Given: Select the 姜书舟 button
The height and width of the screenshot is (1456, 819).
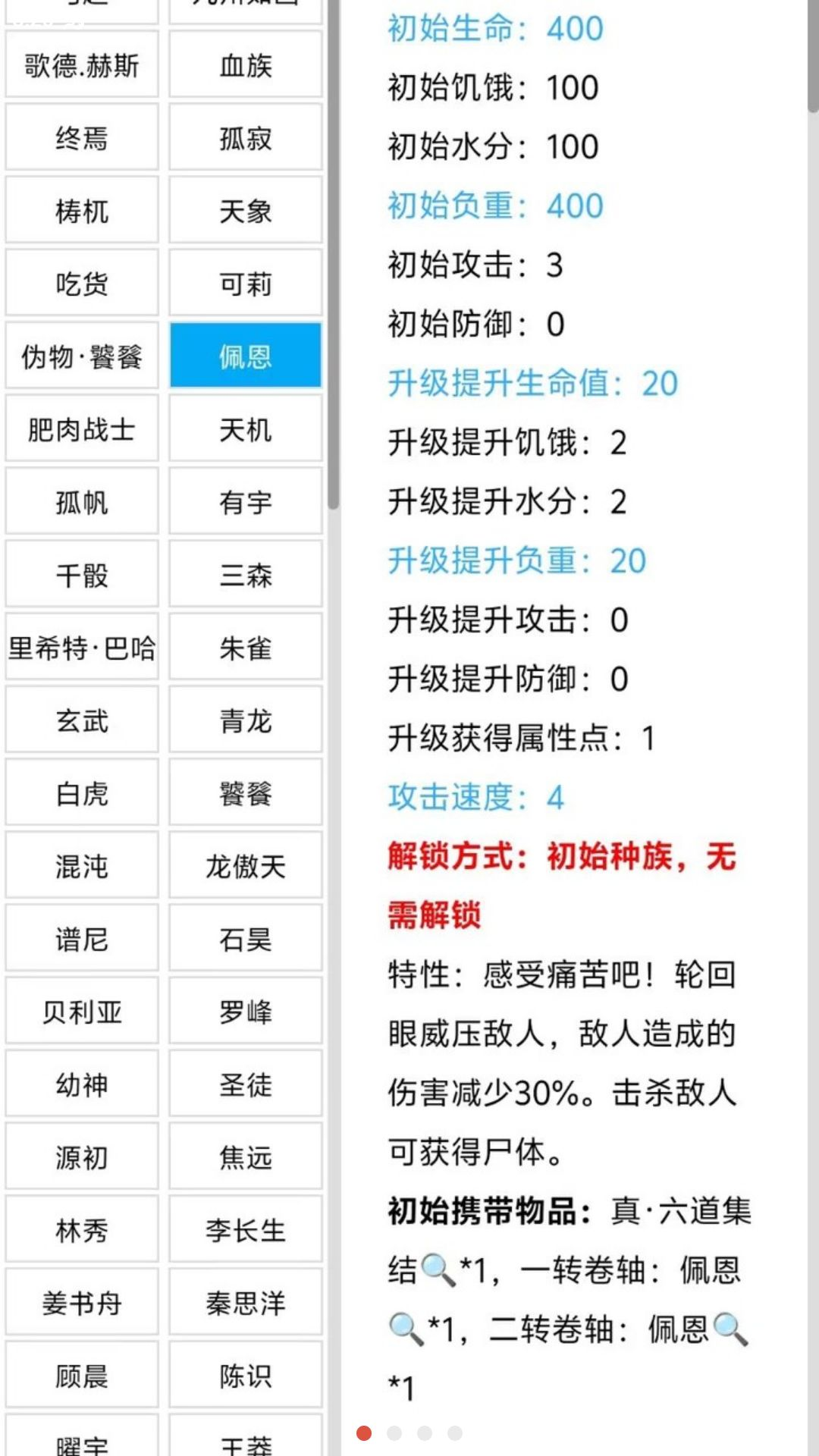Looking at the screenshot, I should click(x=82, y=1303).
